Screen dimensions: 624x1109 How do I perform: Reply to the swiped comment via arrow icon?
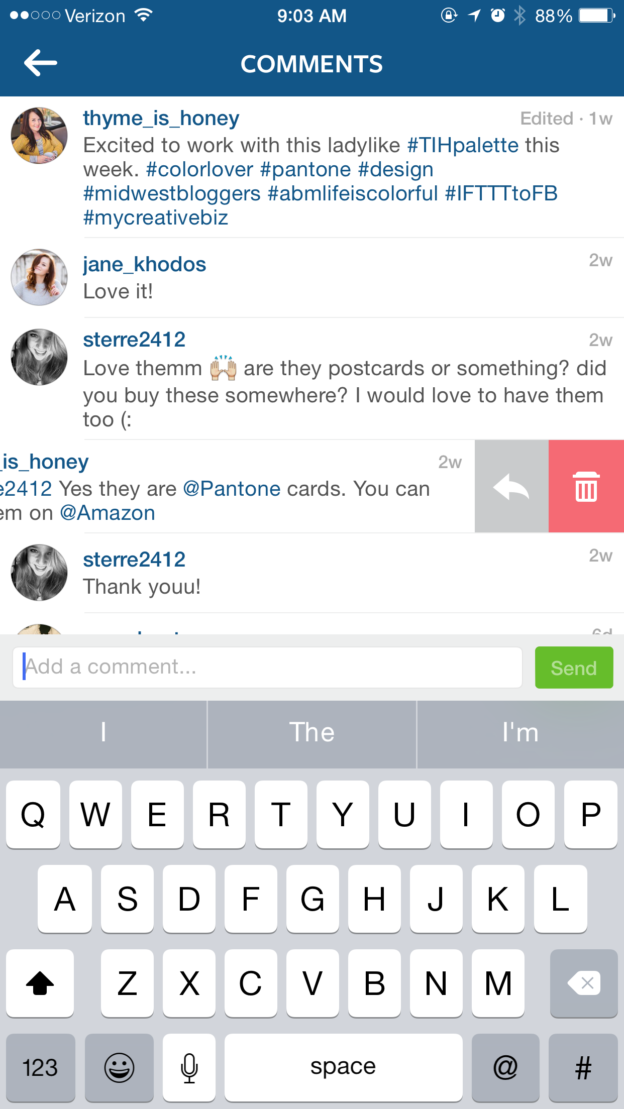click(512, 486)
